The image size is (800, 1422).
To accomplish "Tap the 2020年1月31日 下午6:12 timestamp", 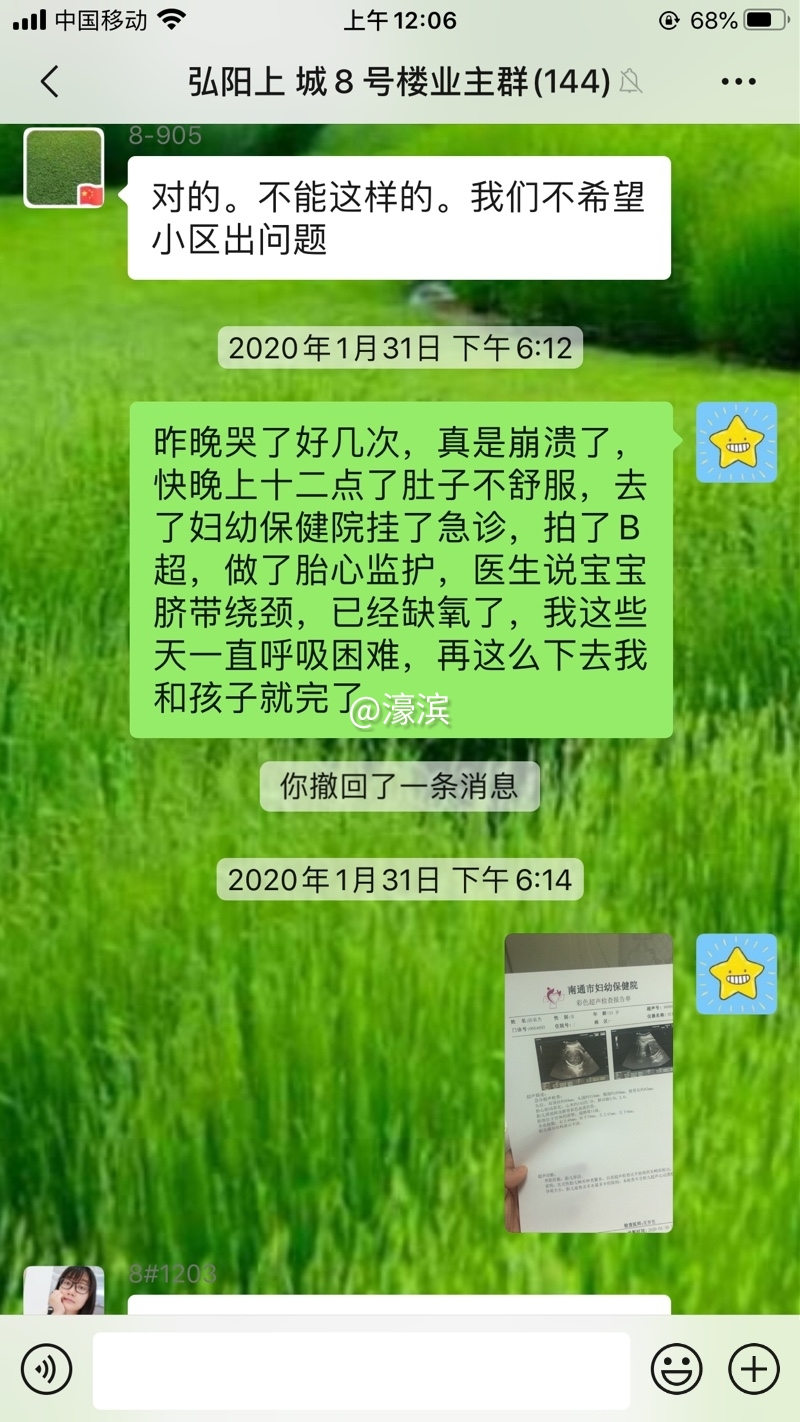I will 400,349.
